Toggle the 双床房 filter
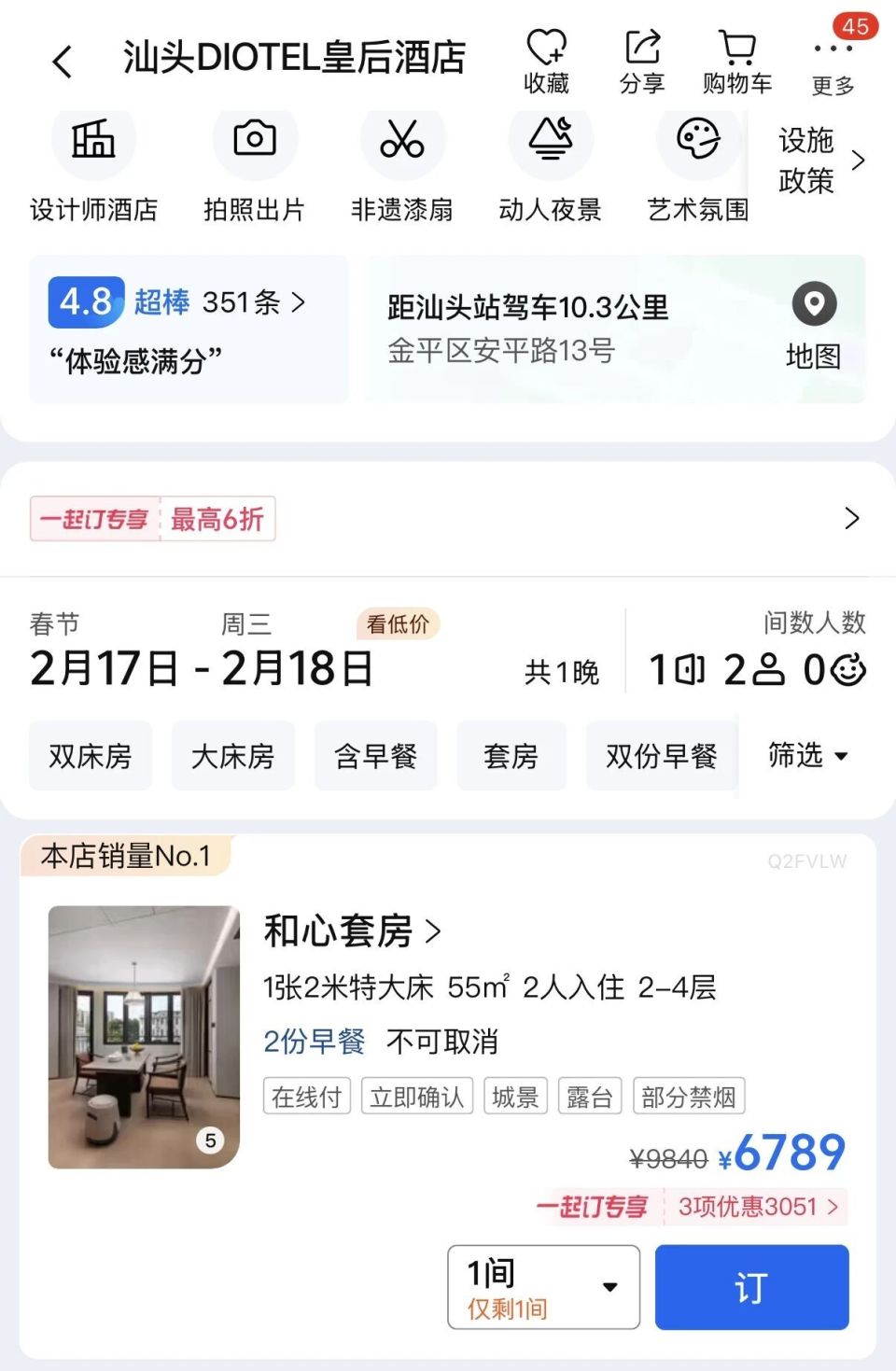 pos(90,756)
